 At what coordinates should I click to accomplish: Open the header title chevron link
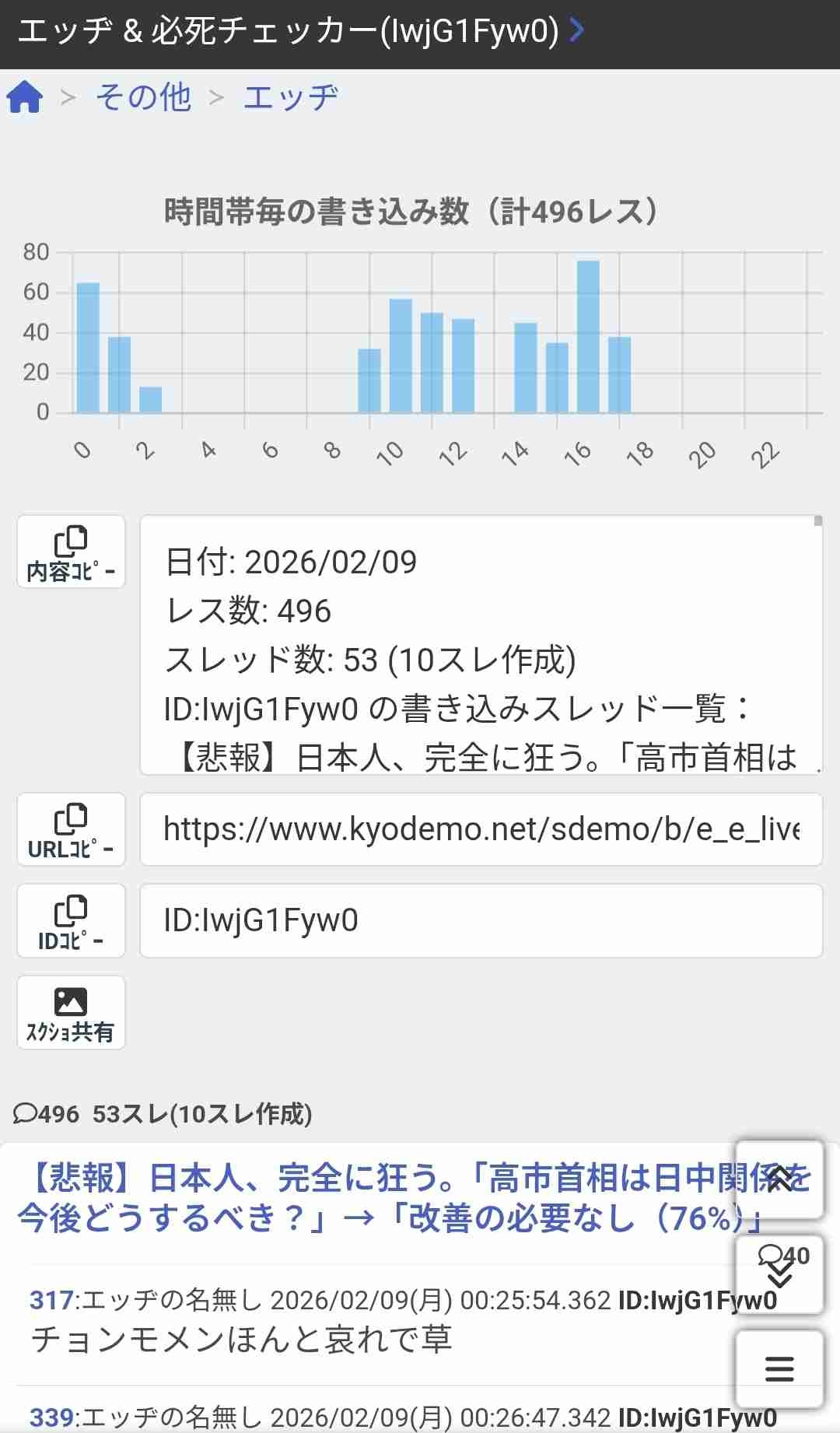[576, 31]
